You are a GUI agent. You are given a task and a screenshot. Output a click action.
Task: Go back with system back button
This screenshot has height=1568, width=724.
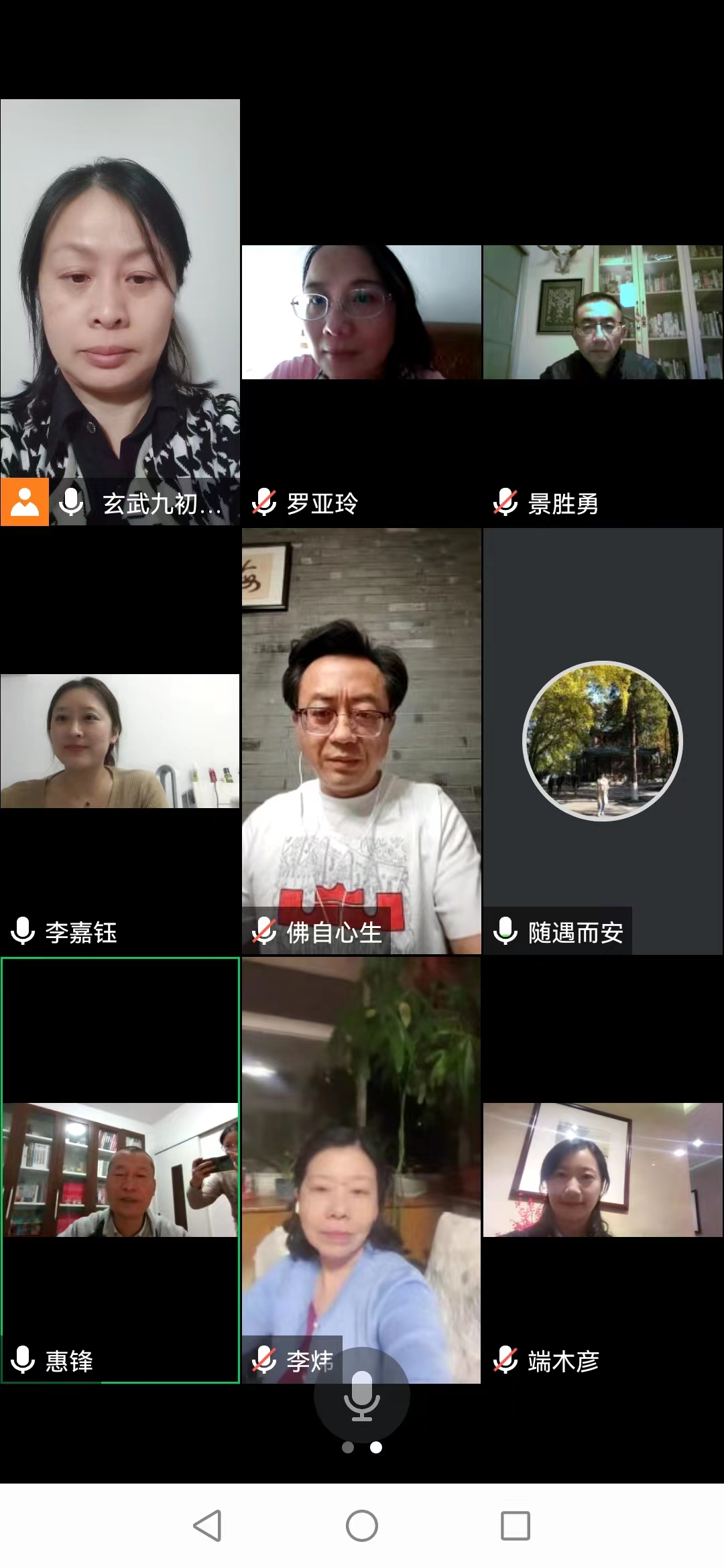click(207, 1526)
